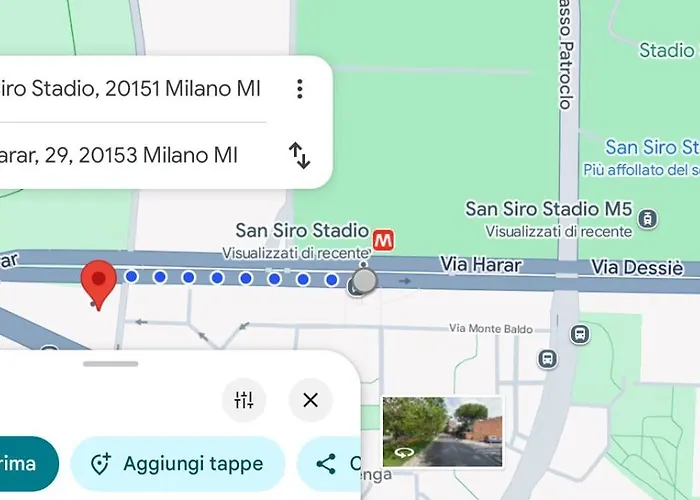Select San Siro Stadio M5 station marker
The image size is (700, 500).
[649, 218]
